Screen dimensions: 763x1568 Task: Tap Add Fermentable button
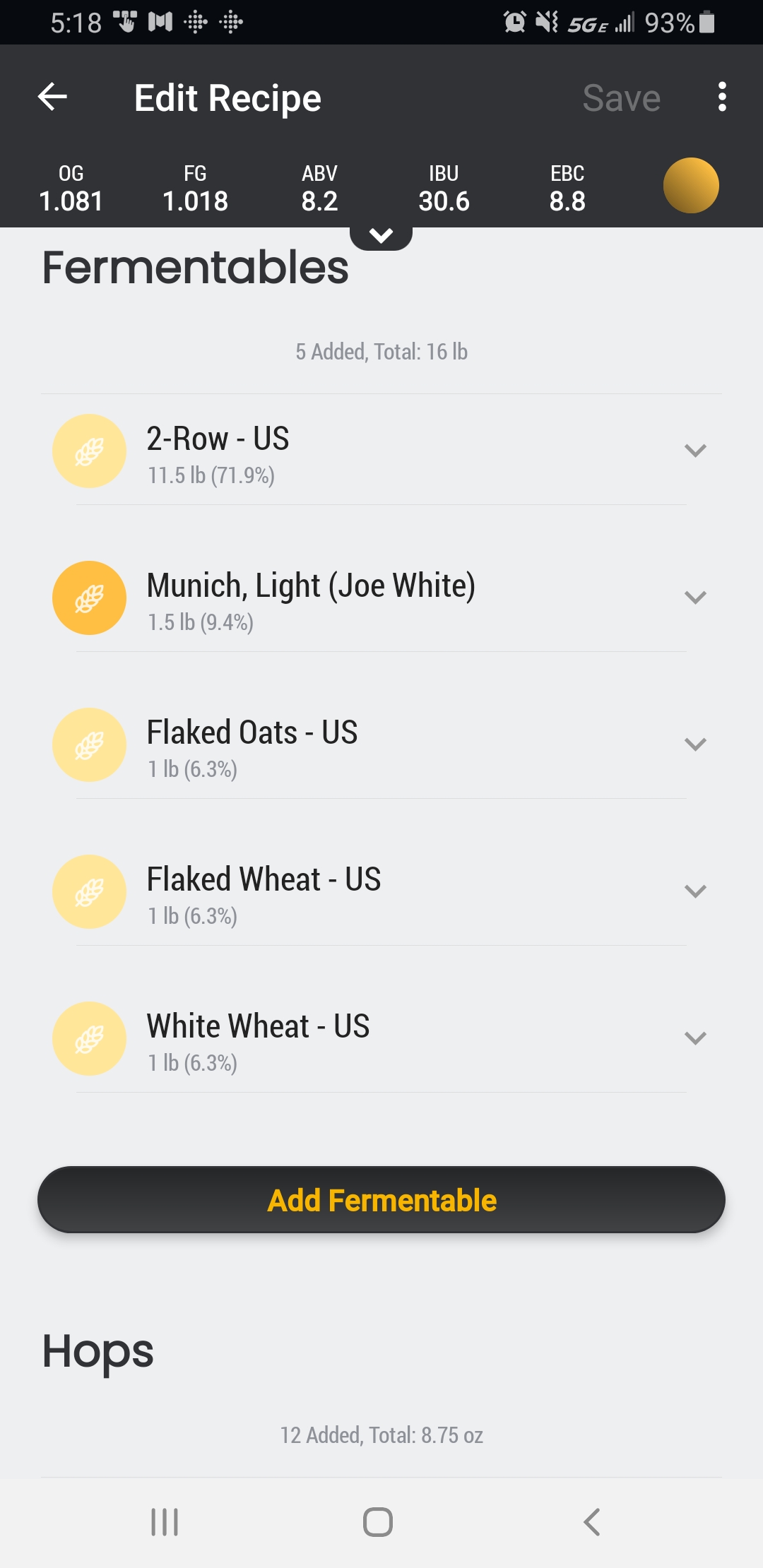(381, 1200)
